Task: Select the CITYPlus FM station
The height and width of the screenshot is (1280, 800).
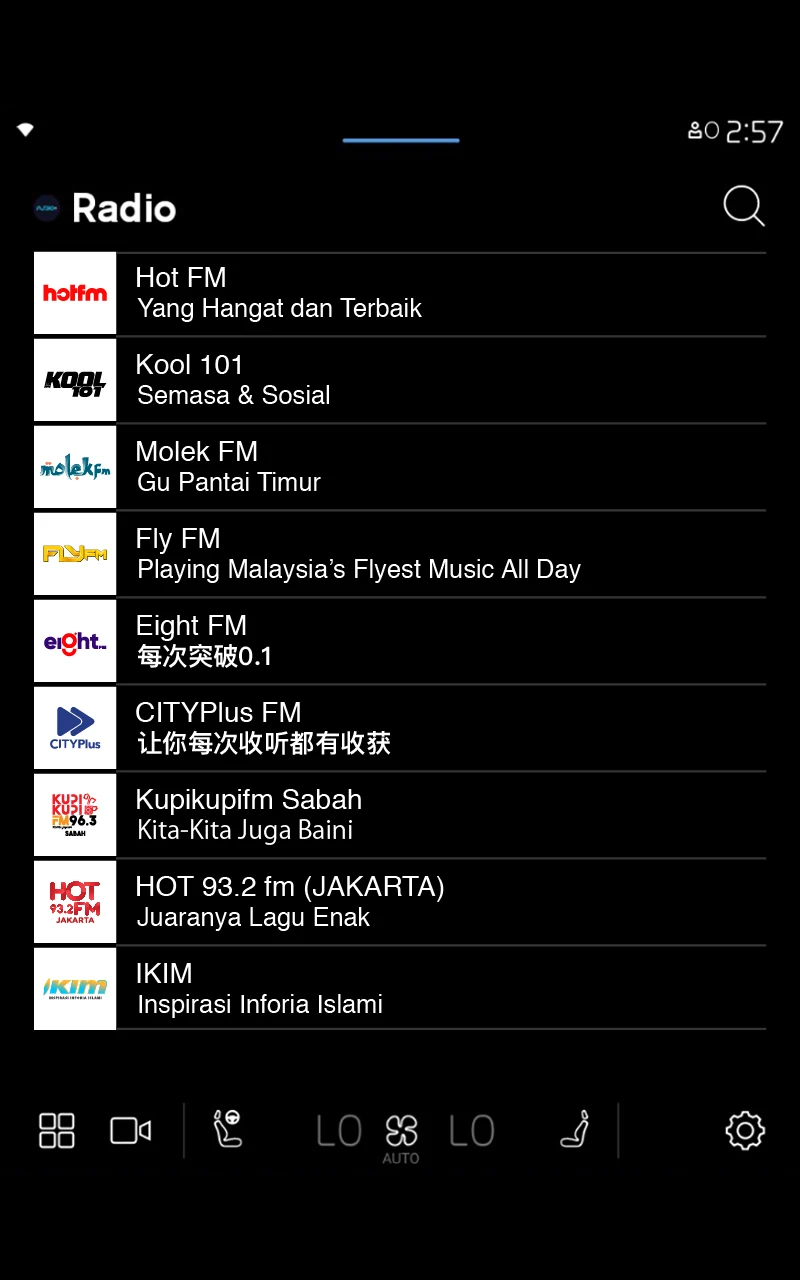Action: click(x=400, y=727)
